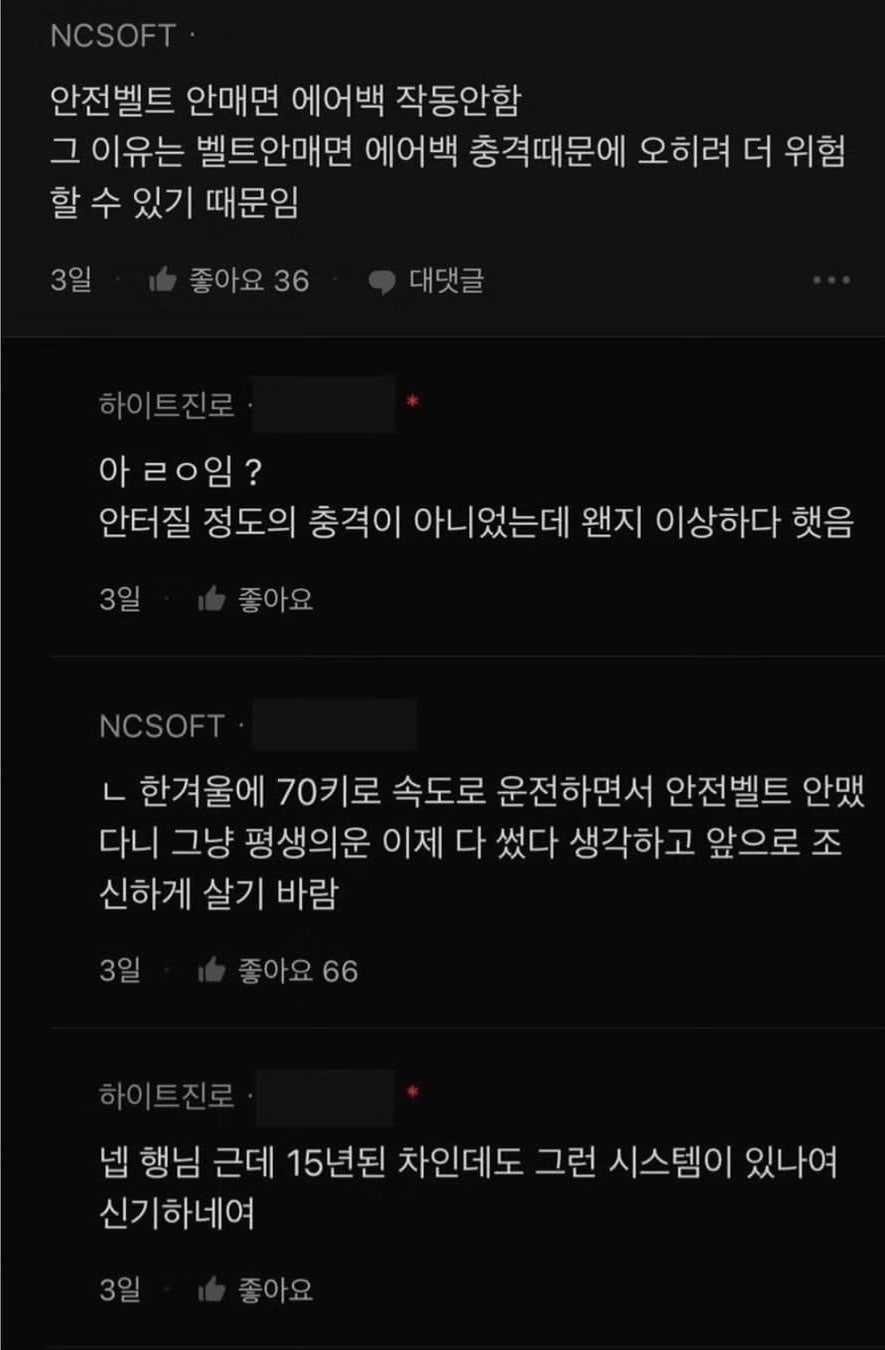Like the NCSOFT reply with 66 likes
This screenshot has height=1350, width=885.
click(214, 970)
